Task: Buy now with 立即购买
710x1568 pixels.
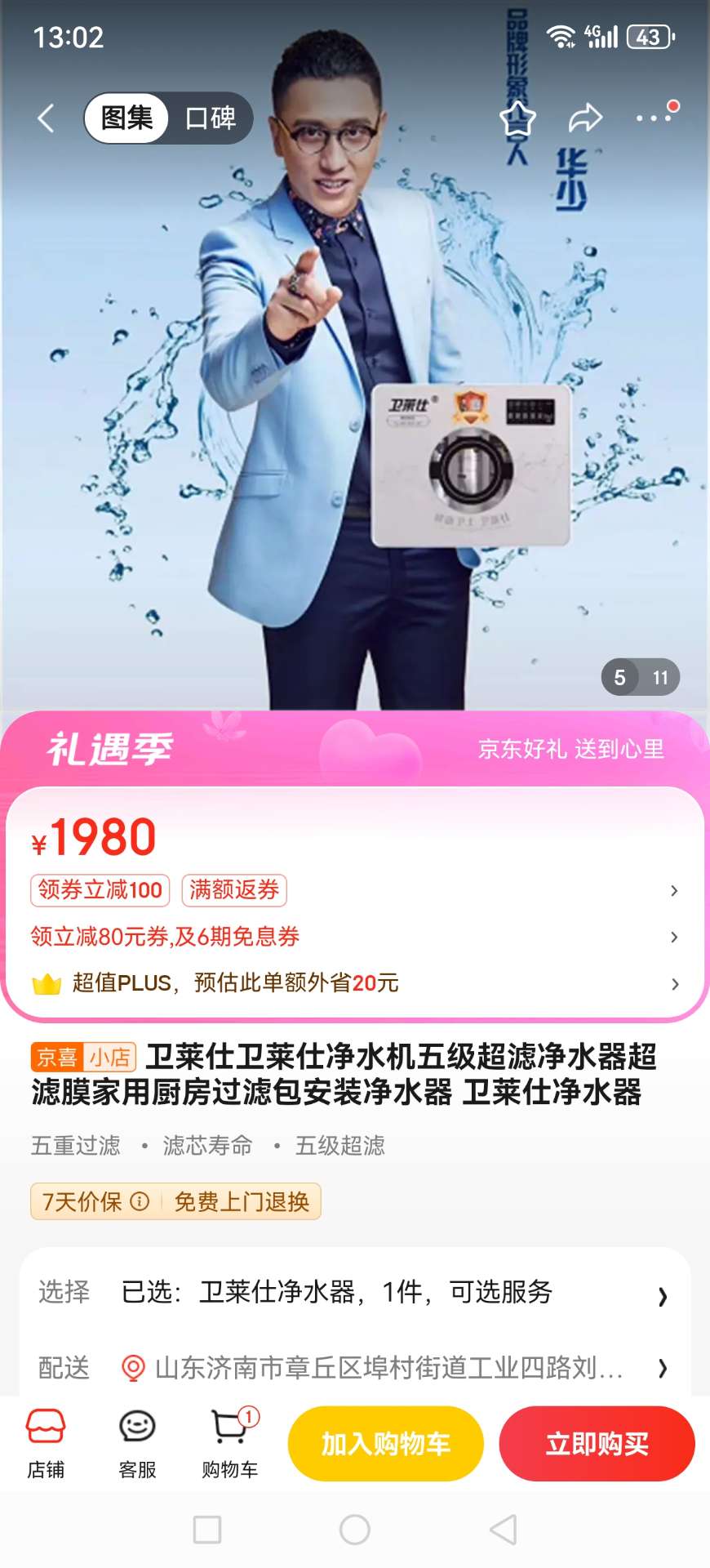Action: (597, 1444)
